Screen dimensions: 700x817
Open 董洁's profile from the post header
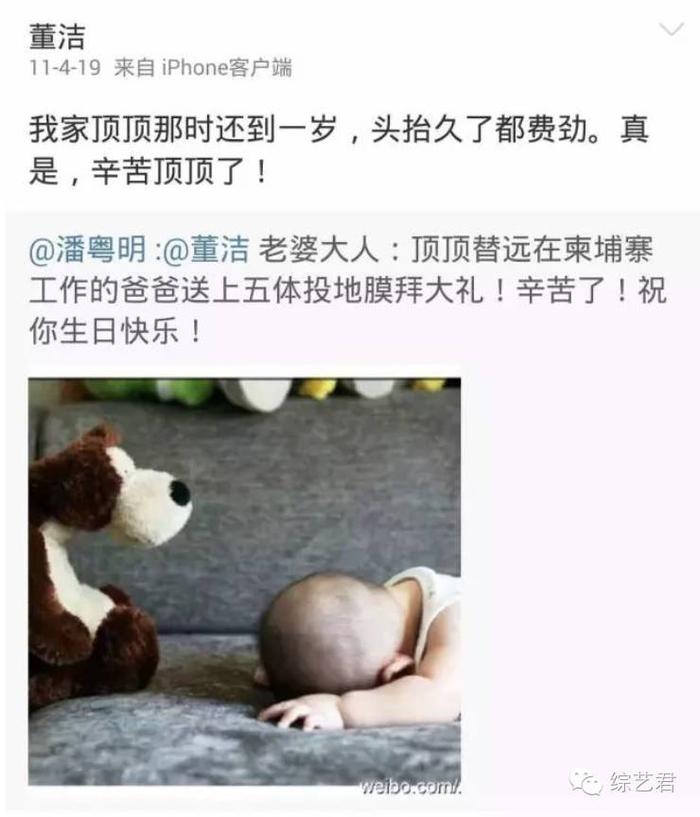click(x=56, y=37)
